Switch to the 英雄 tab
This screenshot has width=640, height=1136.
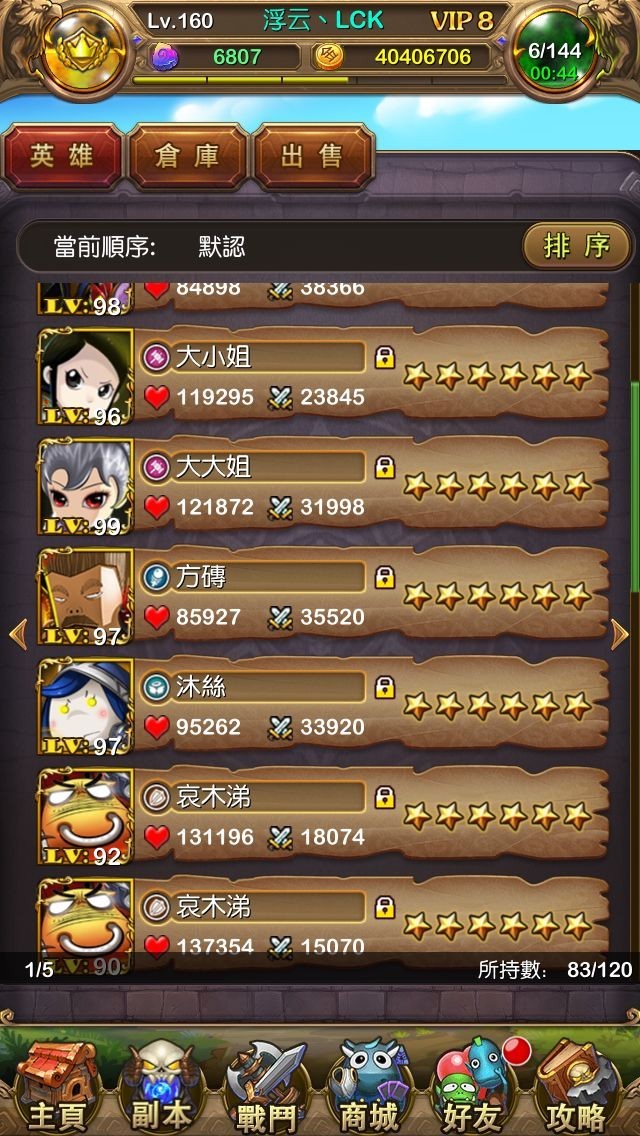[62, 156]
